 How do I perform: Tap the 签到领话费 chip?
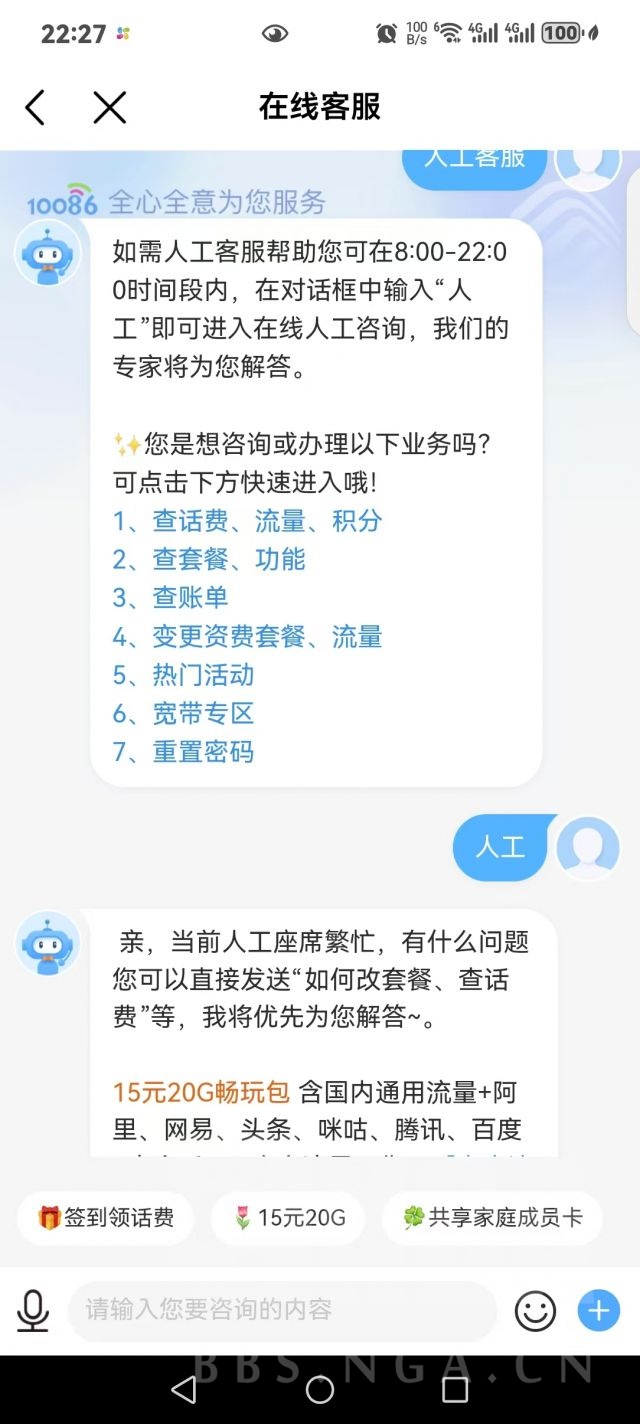pyautogui.click(x=106, y=1217)
